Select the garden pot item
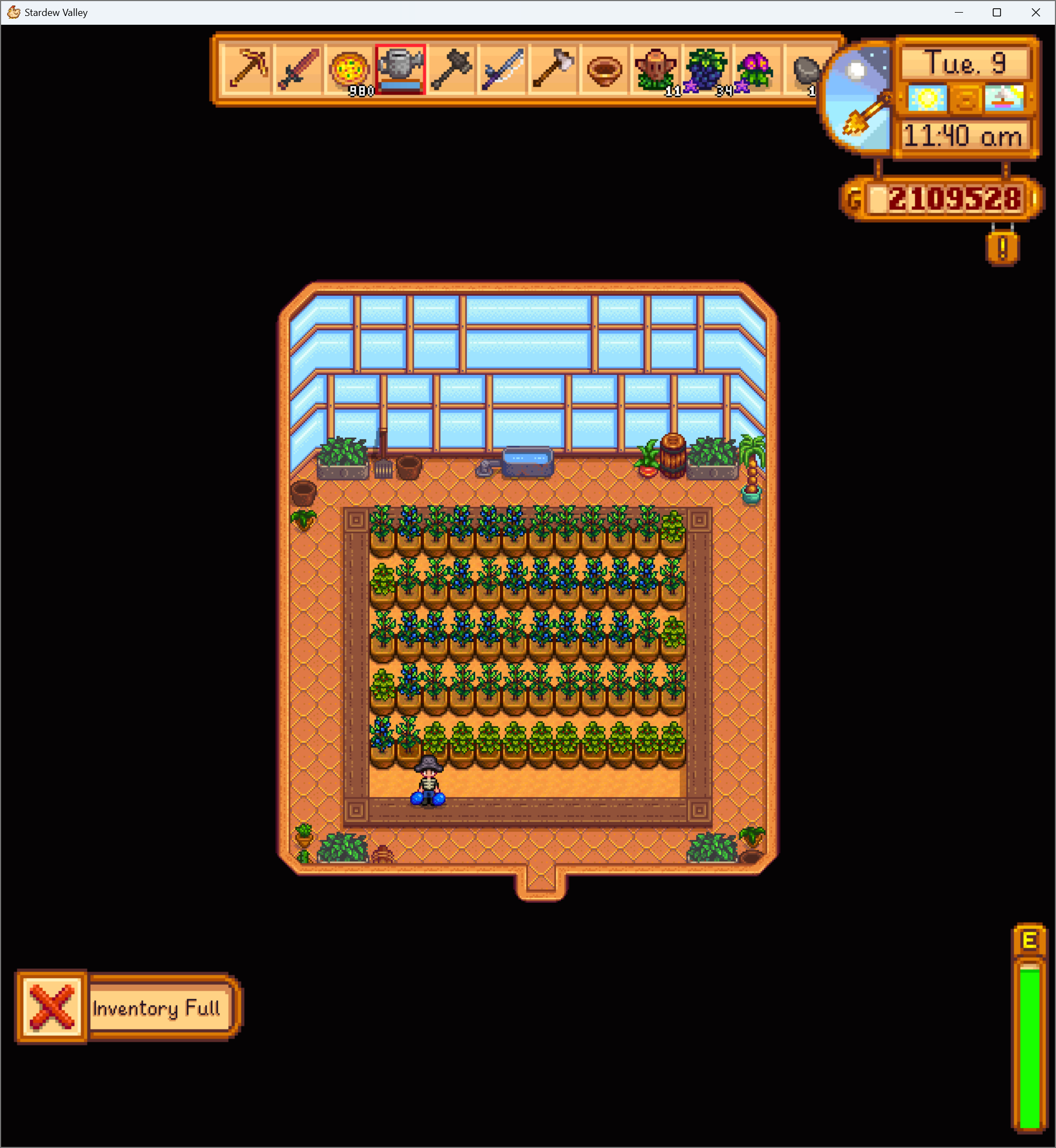Image resolution: width=1056 pixels, height=1148 pixels. click(604, 69)
